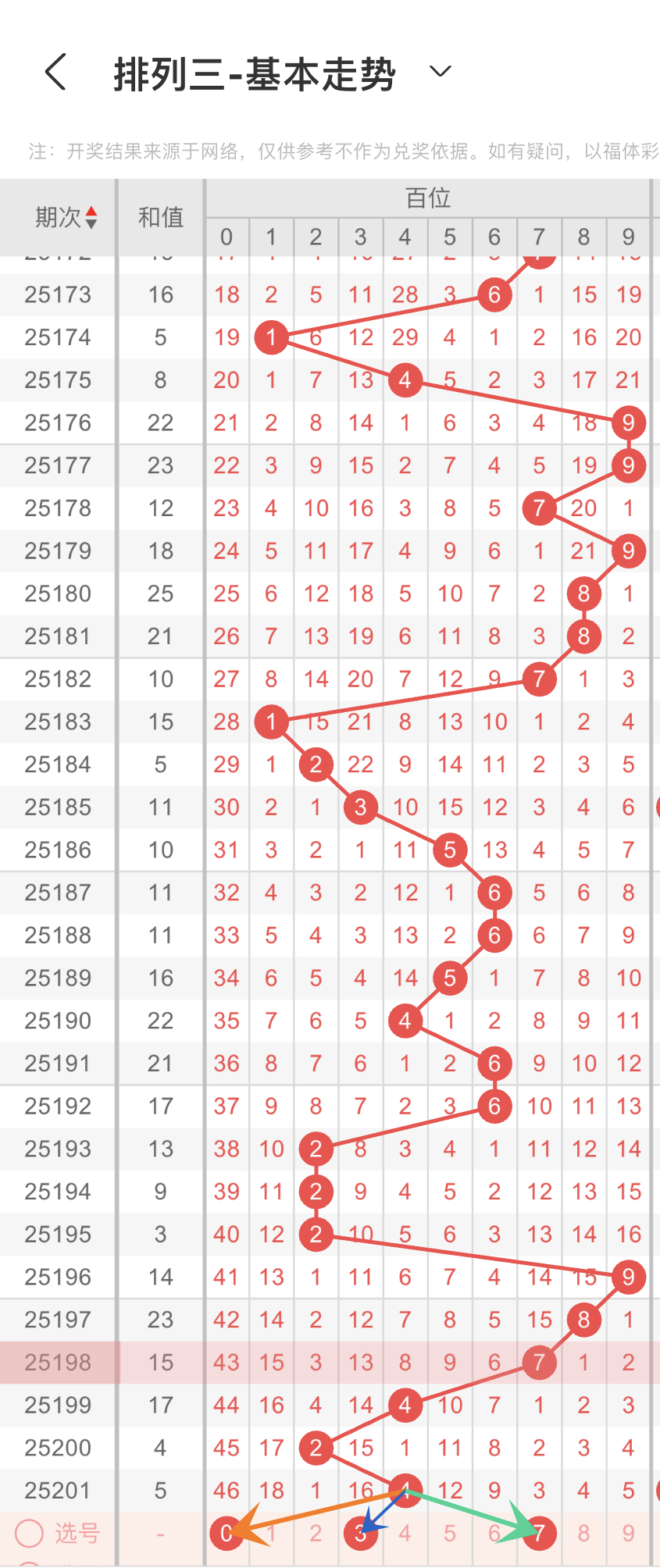
Task: Deselect number 7 in the 选号 row
Action: (539, 1534)
